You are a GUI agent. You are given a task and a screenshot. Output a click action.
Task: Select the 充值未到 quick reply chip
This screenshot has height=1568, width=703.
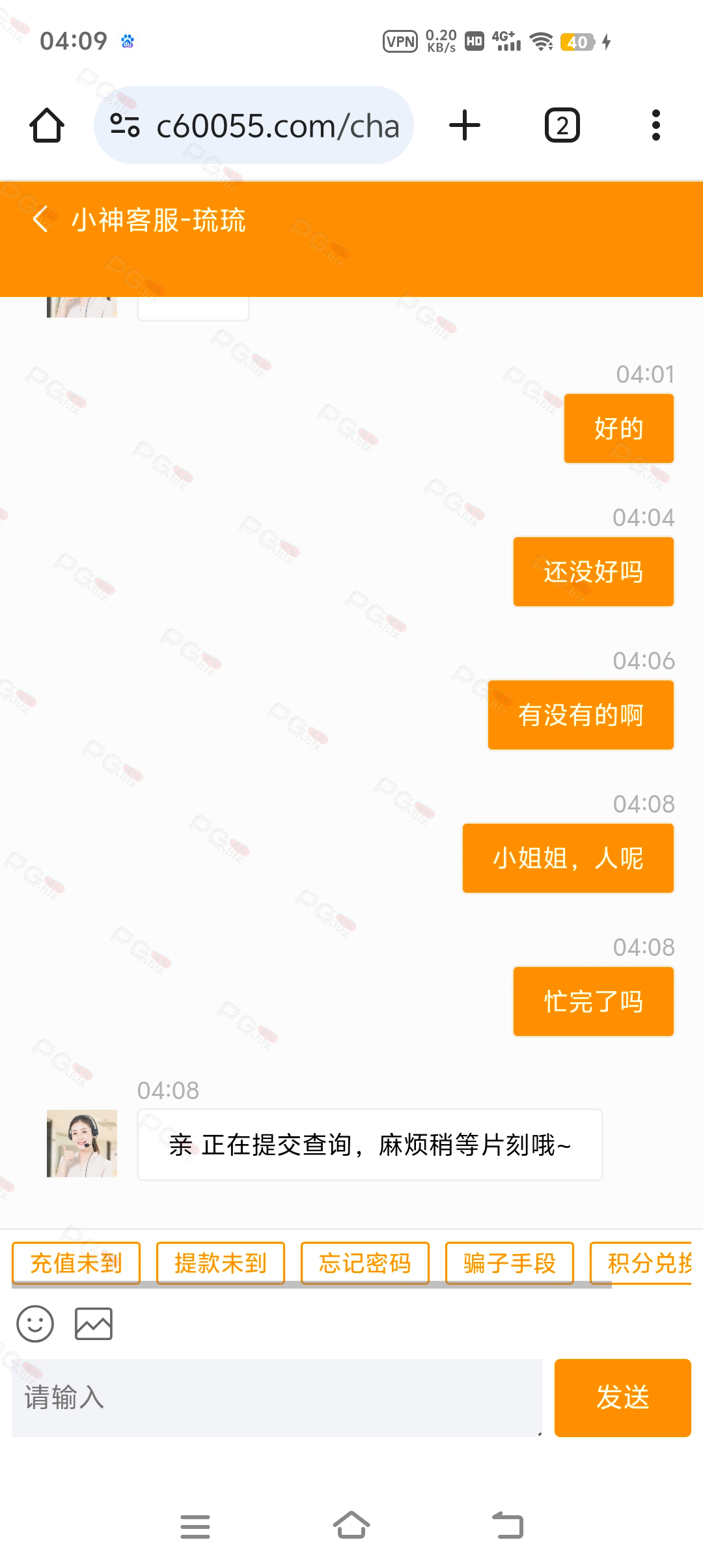pyautogui.click(x=76, y=1263)
